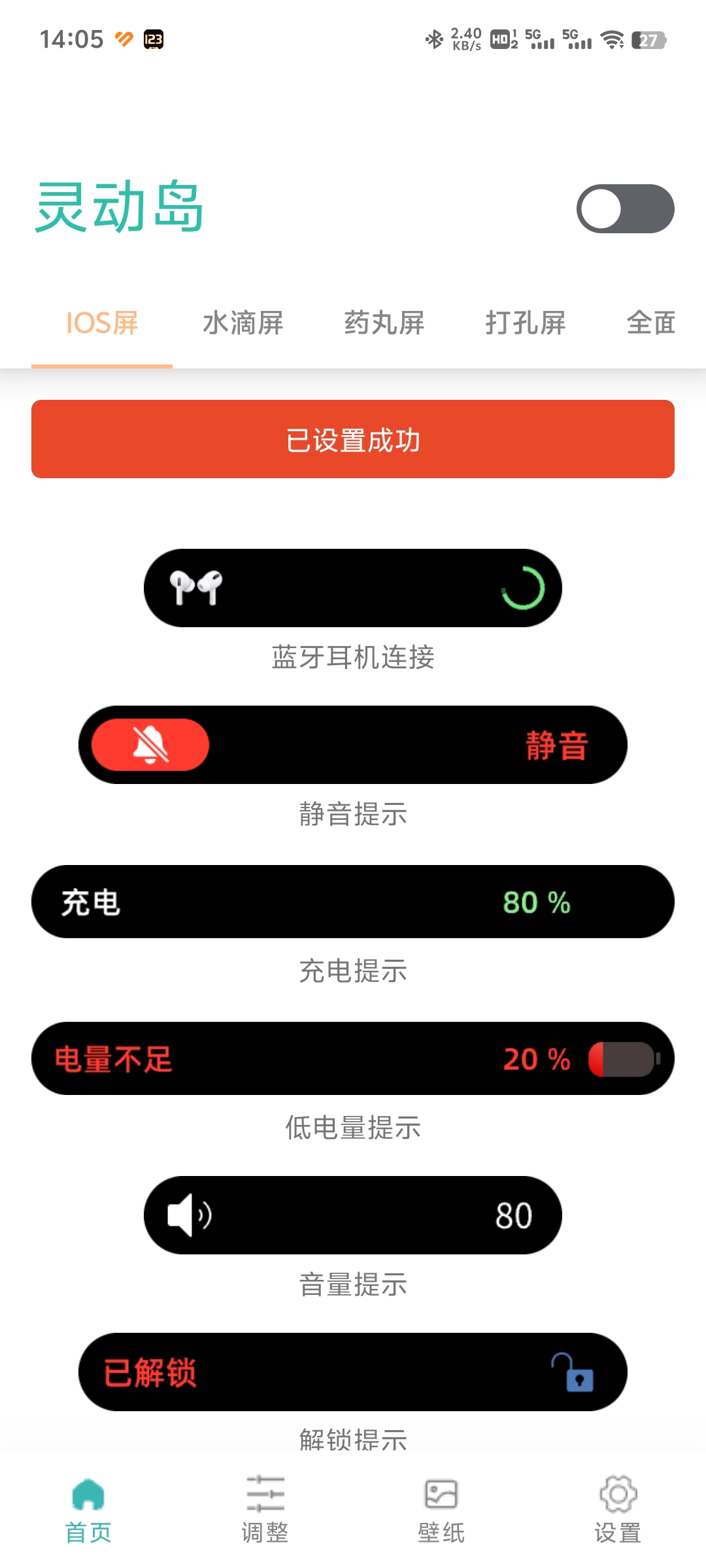The height and width of the screenshot is (1568, 706).
Task: Preview the 音量提示 island
Action: [x=353, y=1215]
